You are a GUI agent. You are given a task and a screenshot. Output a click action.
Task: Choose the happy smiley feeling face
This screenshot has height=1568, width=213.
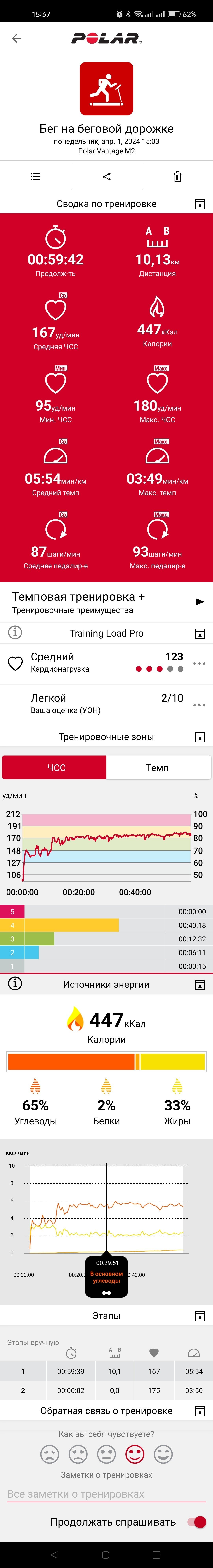(x=135, y=1455)
